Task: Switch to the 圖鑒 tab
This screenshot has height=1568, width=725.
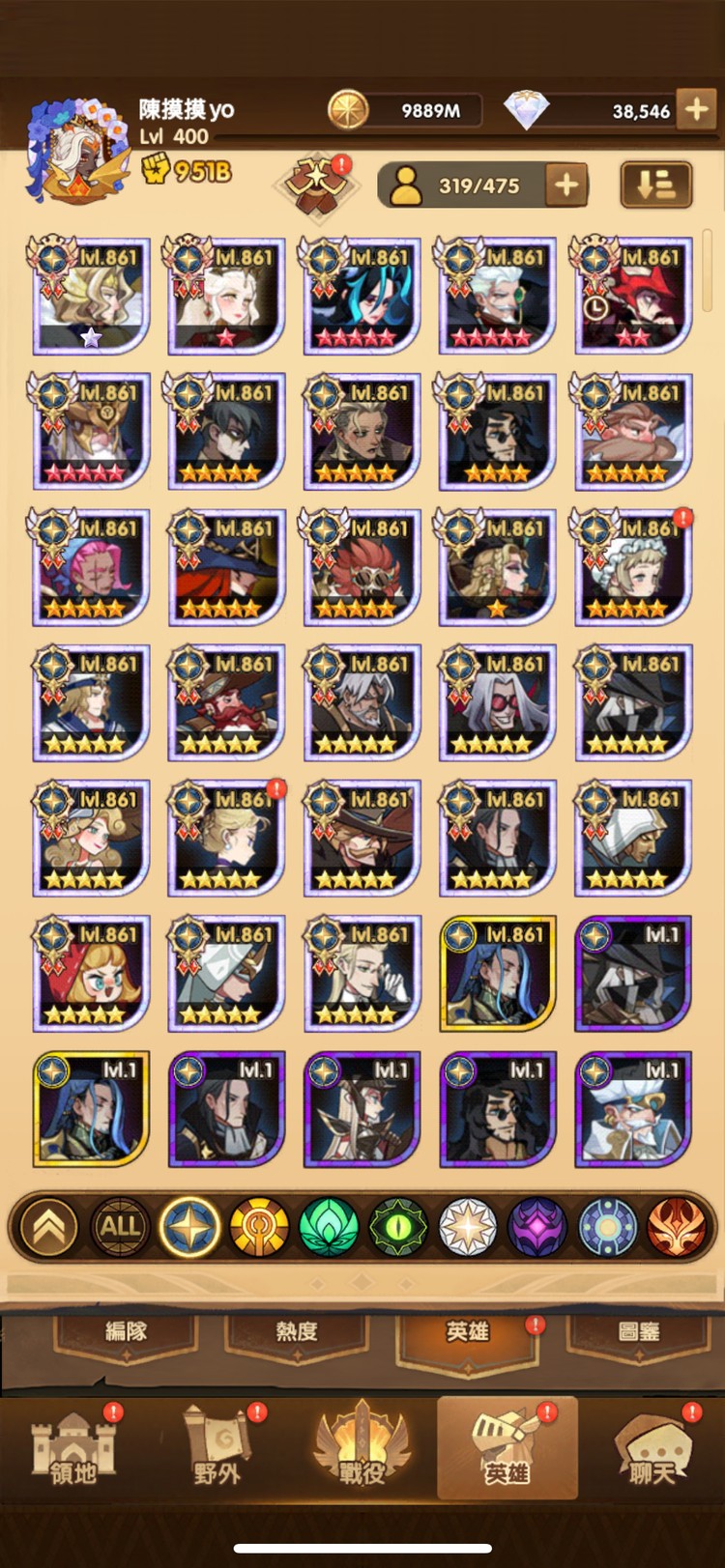Action: click(638, 1333)
